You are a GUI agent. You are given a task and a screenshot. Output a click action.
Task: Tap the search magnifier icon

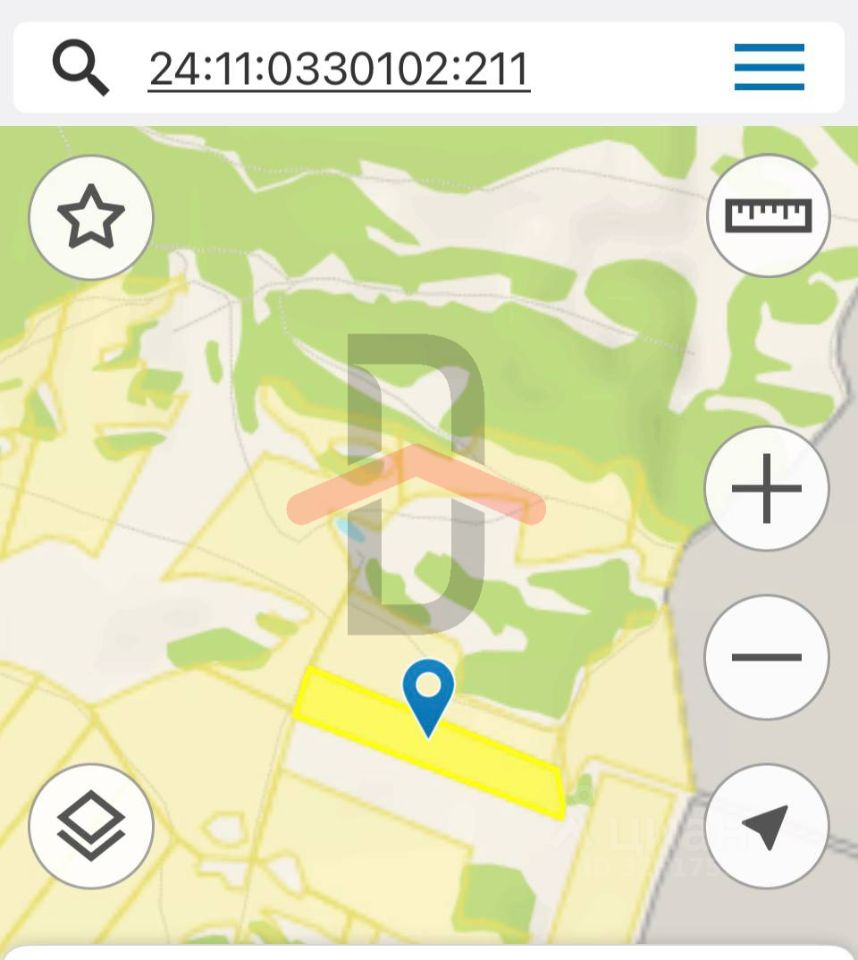pyautogui.click(x=80, y=68)
